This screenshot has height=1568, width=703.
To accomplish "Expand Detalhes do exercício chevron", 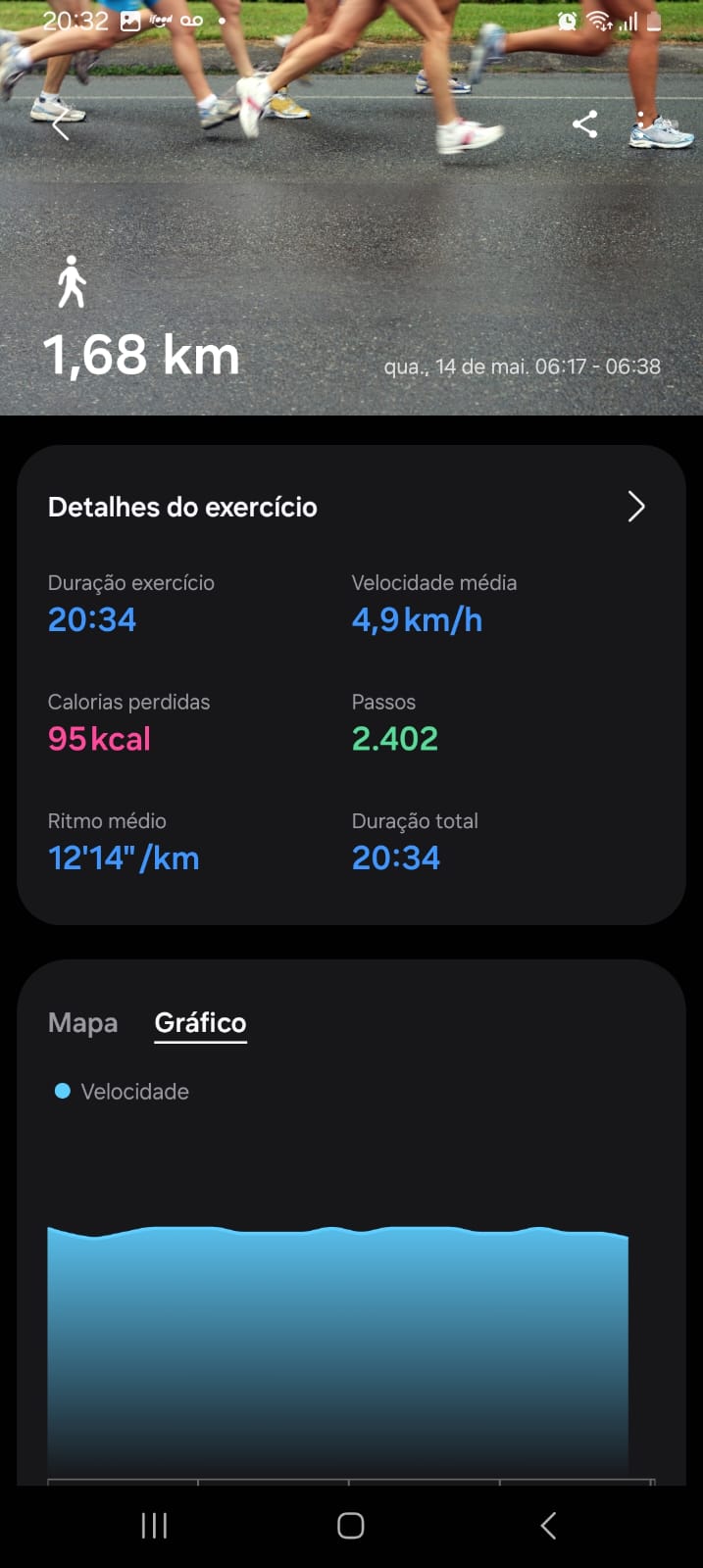I will (x=636, y=507).
